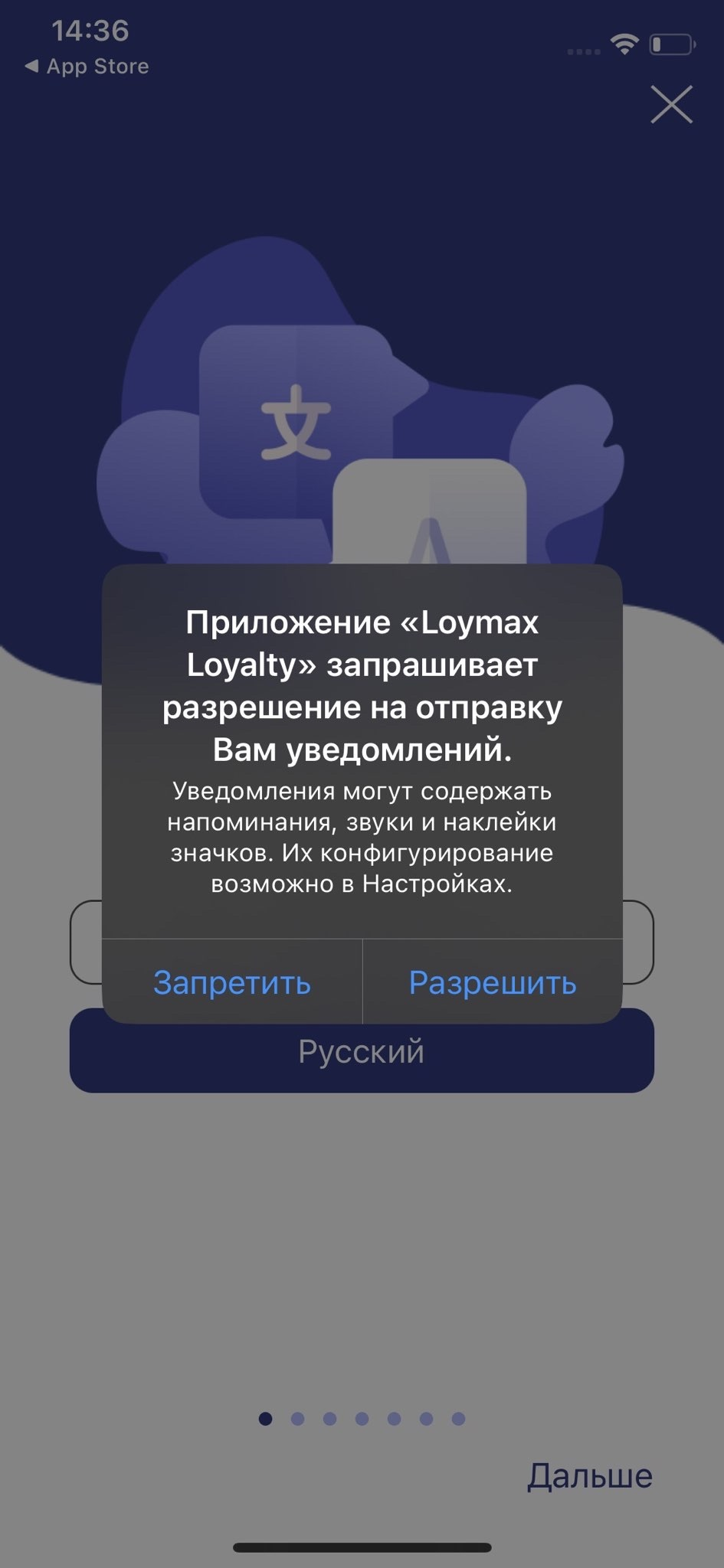The width and height of the screenshot is (724, 1568).
Task: Return to App Store via back link
Action: (x=87, y=67)
